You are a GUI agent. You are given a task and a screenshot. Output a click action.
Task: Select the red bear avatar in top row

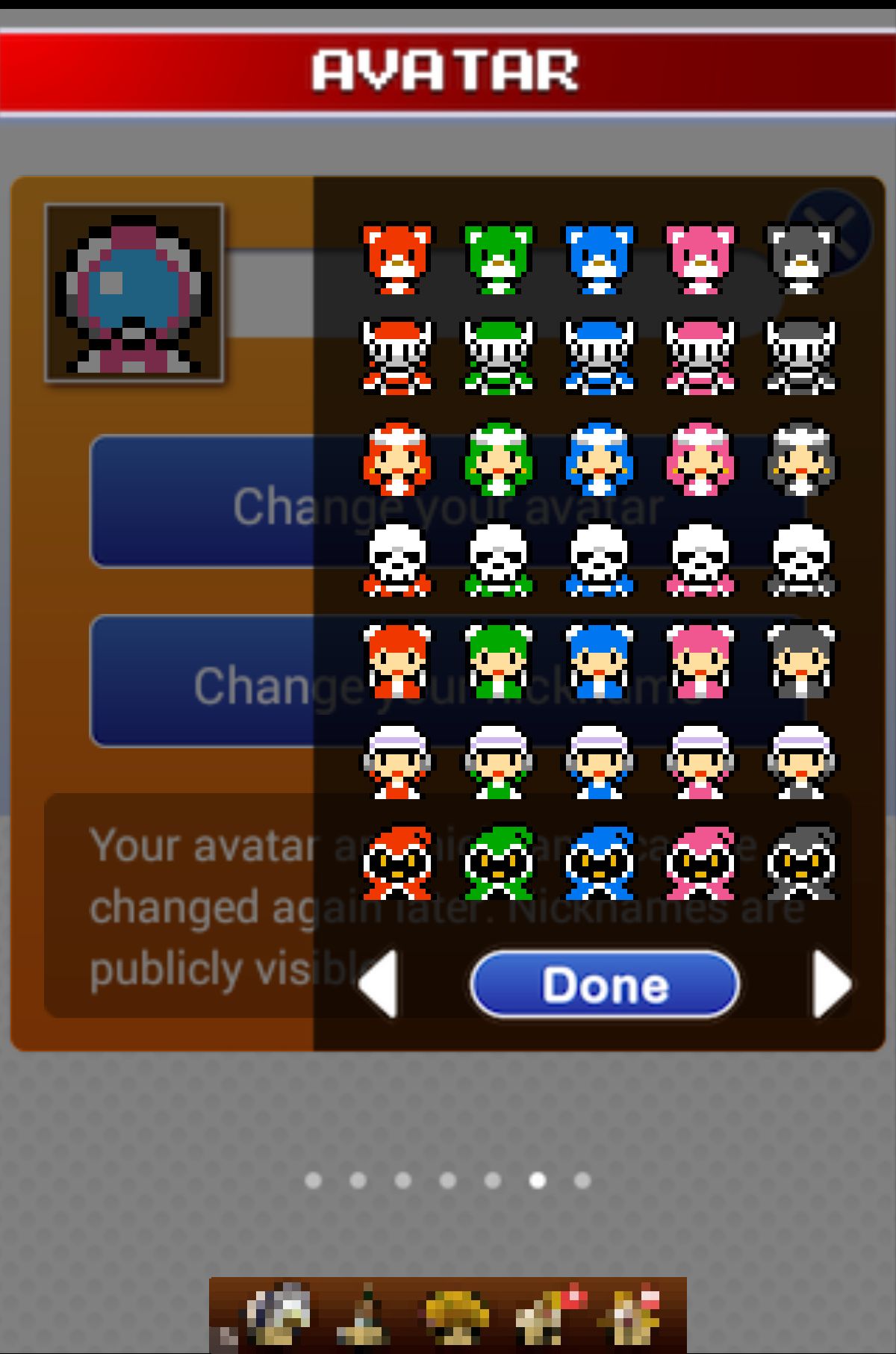click(397, 258)
